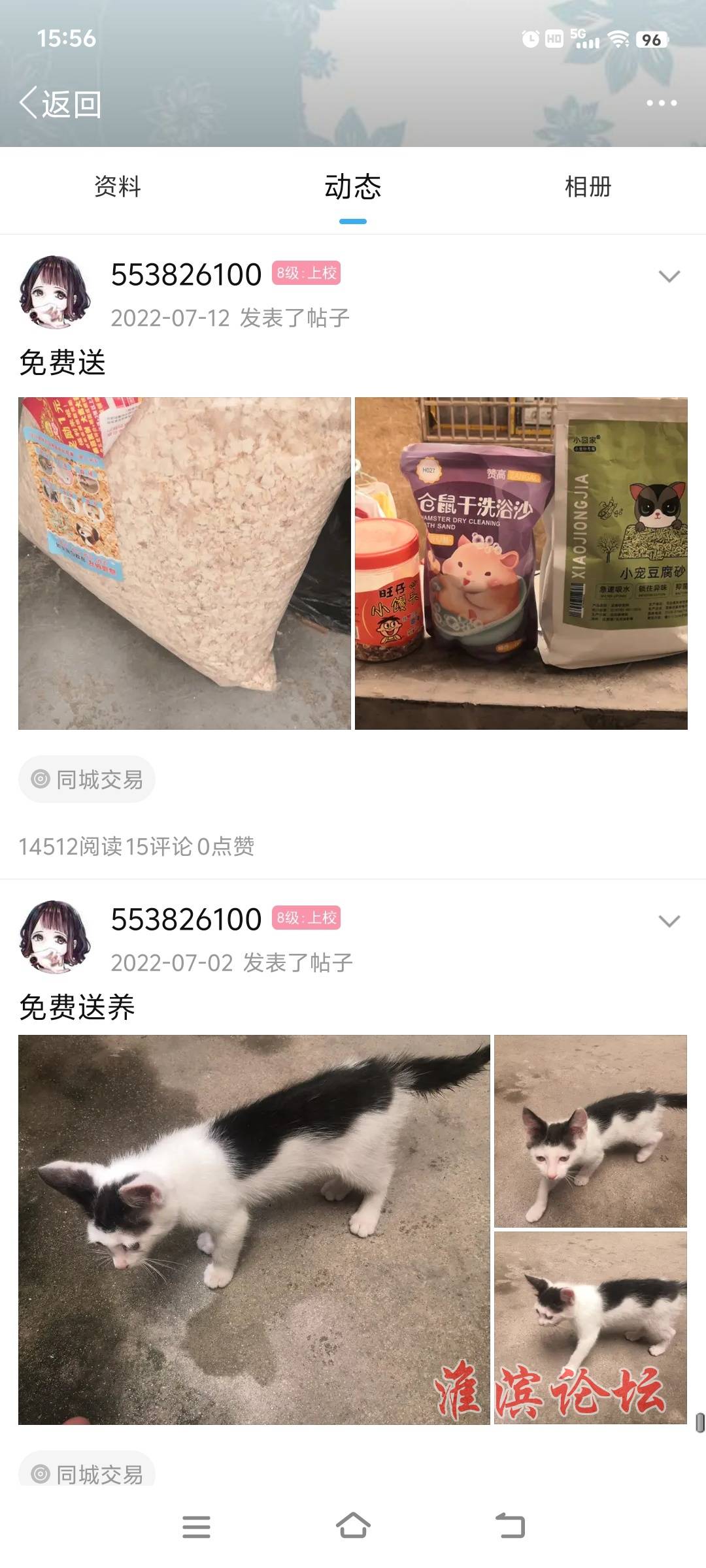Screen dimensions: 706x1568
Task: View the top-right small kitten photo
Action: [x=590, y=1131]
